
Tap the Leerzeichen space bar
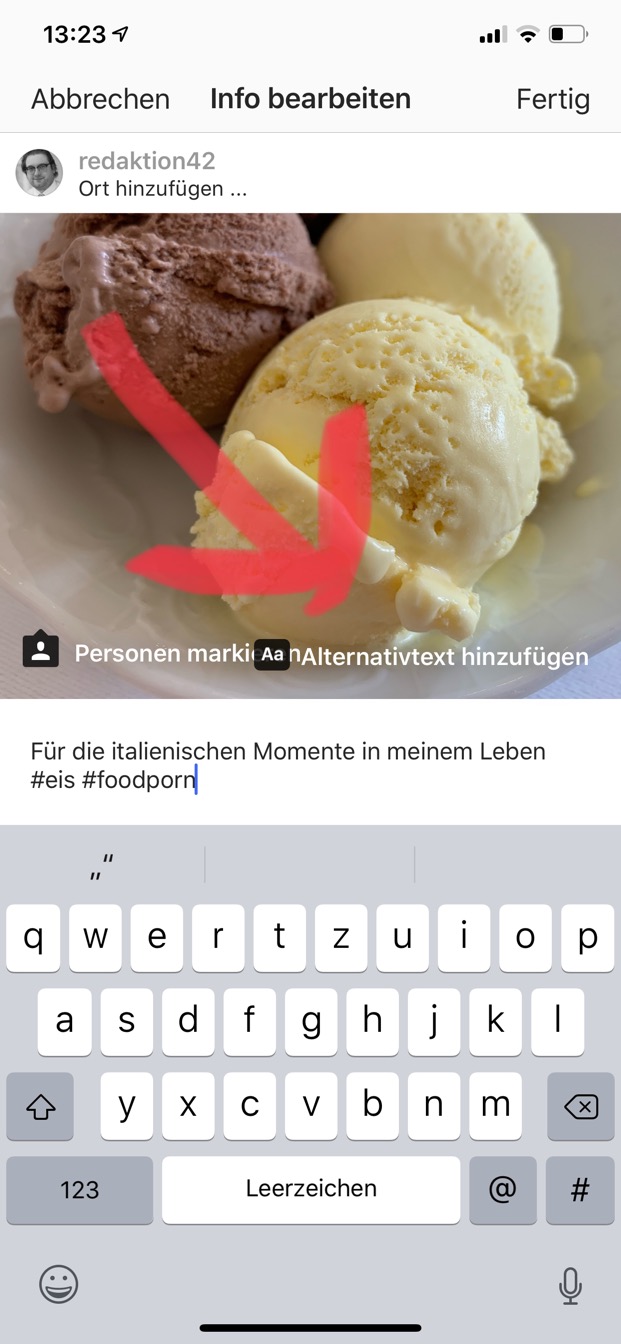311,1189
